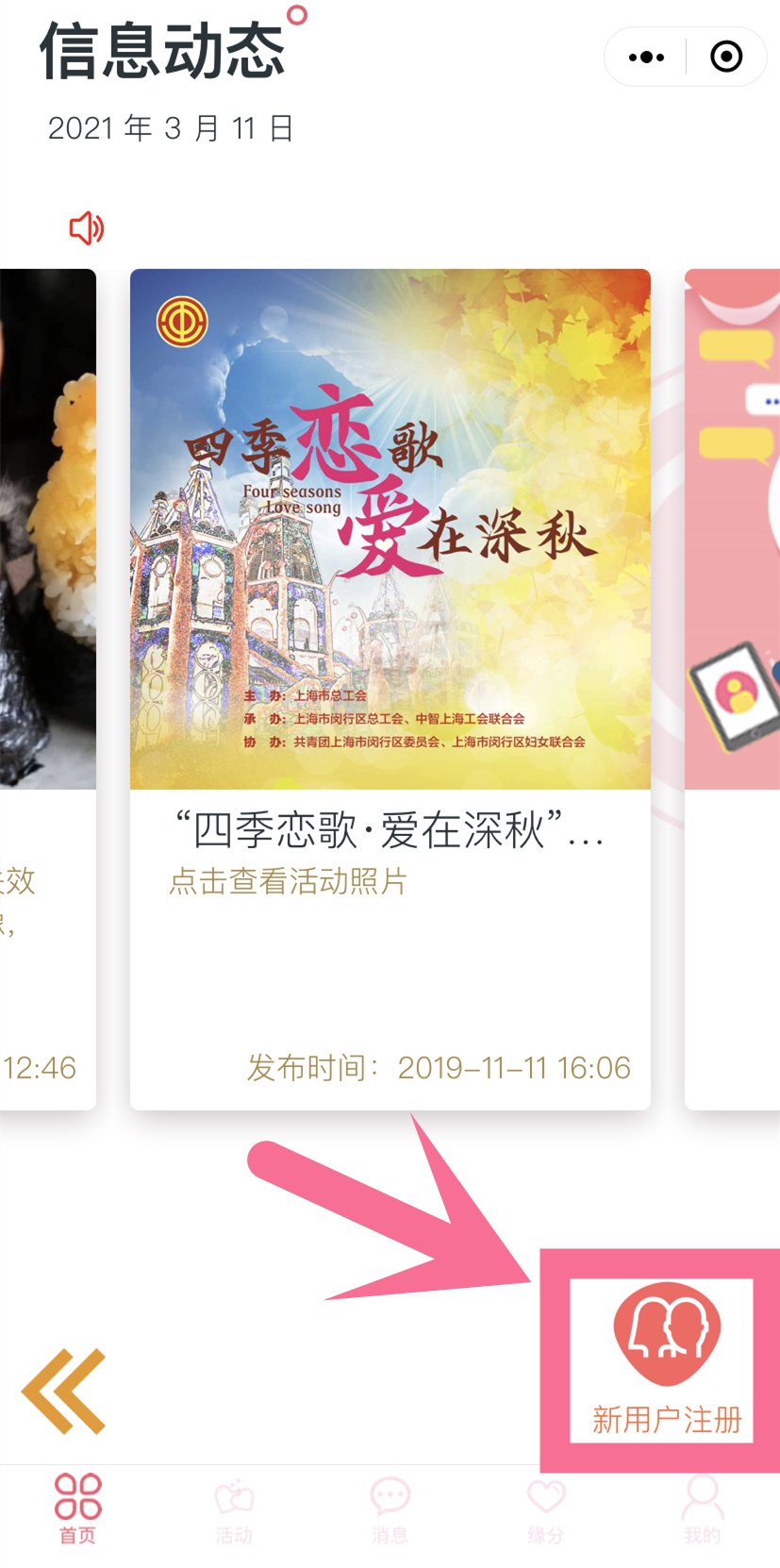Switch to the 消息 tab
This screenshot has width=780, height=1568.
[x=390, y=1510]
